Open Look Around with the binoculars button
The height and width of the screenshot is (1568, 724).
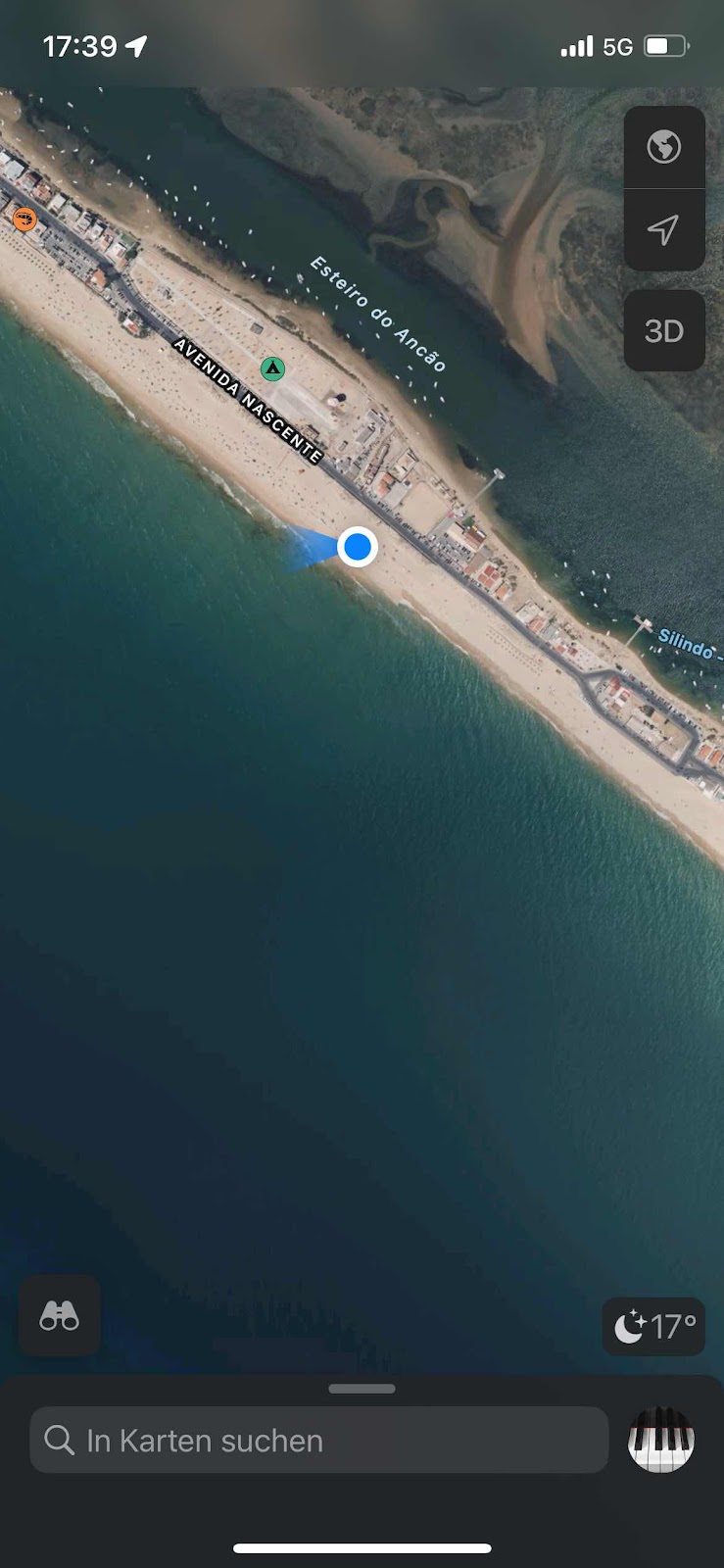point(60,1316)
